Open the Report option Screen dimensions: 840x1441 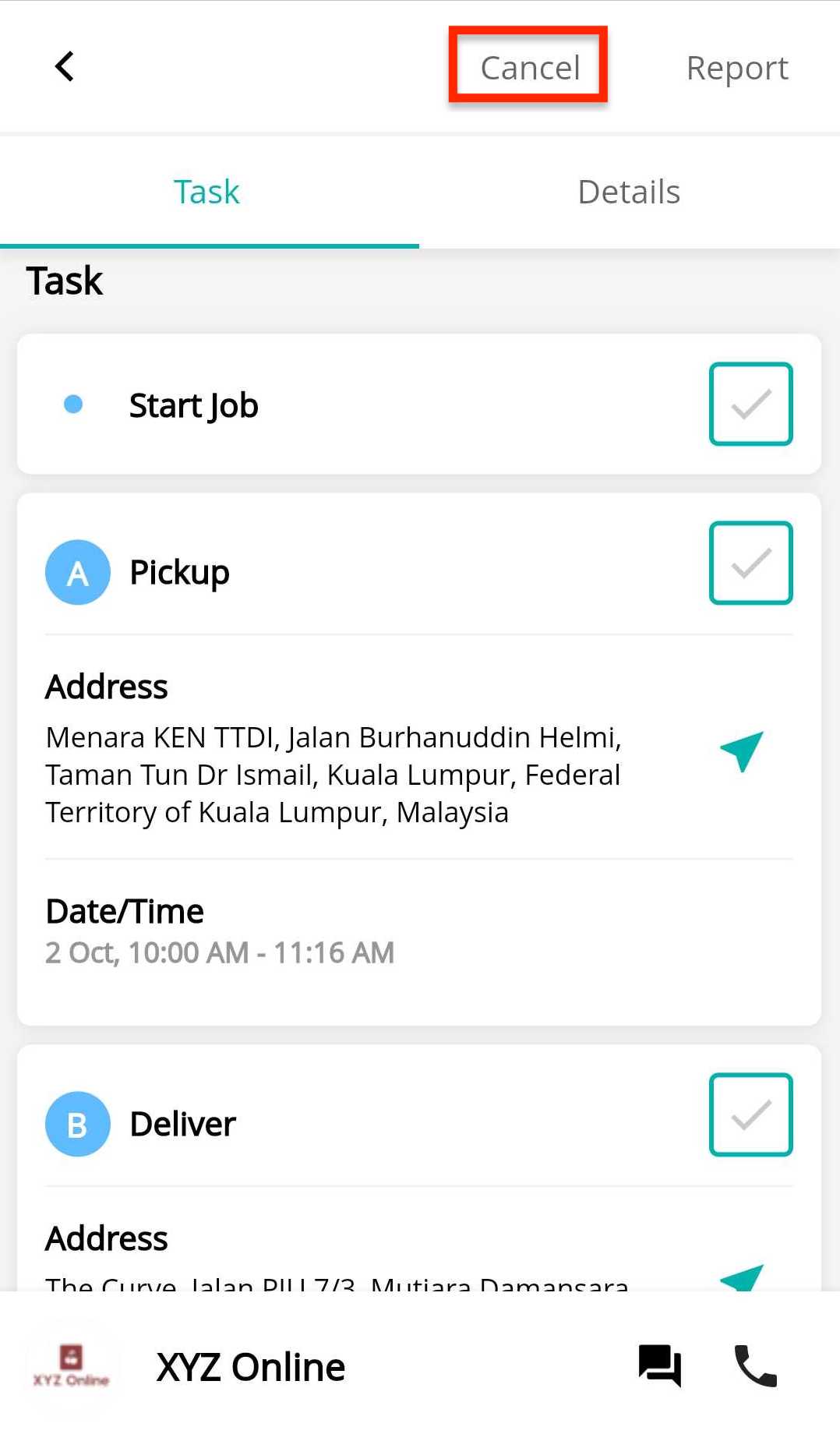[x=736, y=68]
